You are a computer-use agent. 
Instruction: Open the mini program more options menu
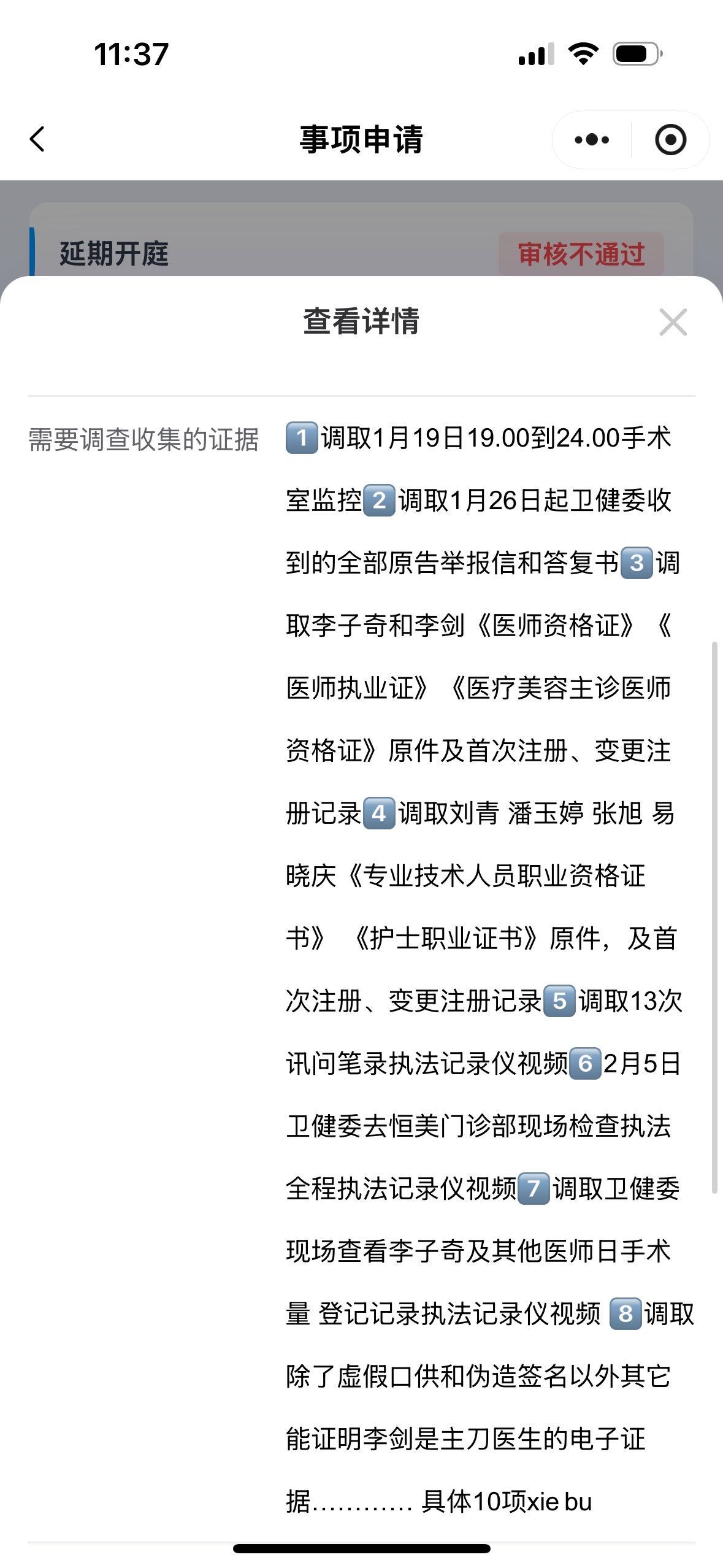[592, 140]
